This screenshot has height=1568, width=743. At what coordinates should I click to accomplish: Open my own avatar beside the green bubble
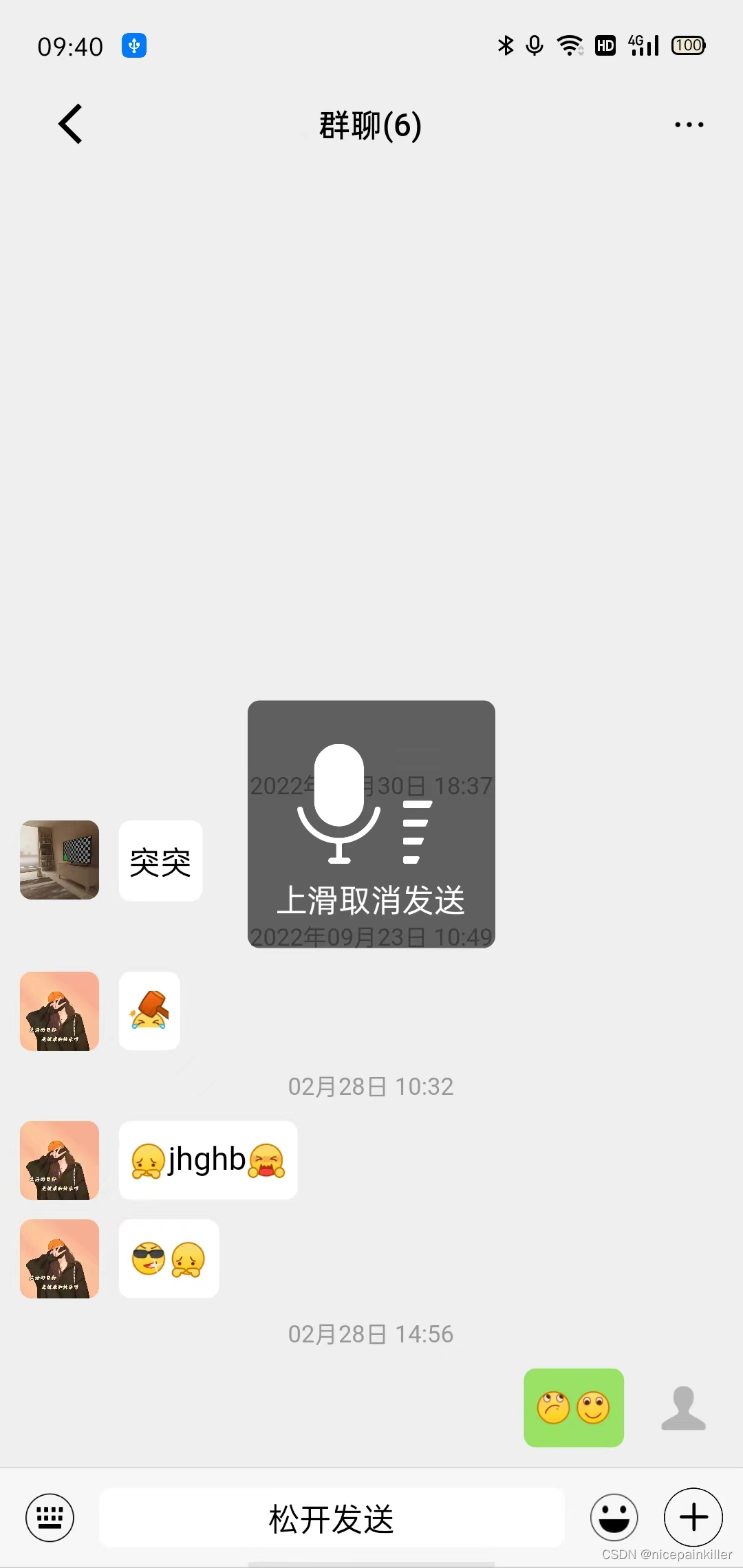click(683, 1408)
